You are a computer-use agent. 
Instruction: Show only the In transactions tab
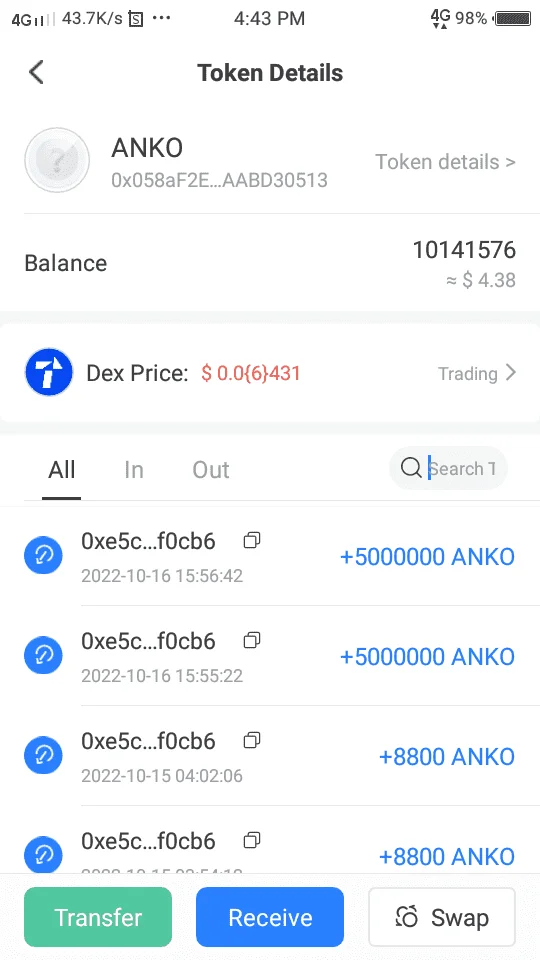tap(133, 470)
